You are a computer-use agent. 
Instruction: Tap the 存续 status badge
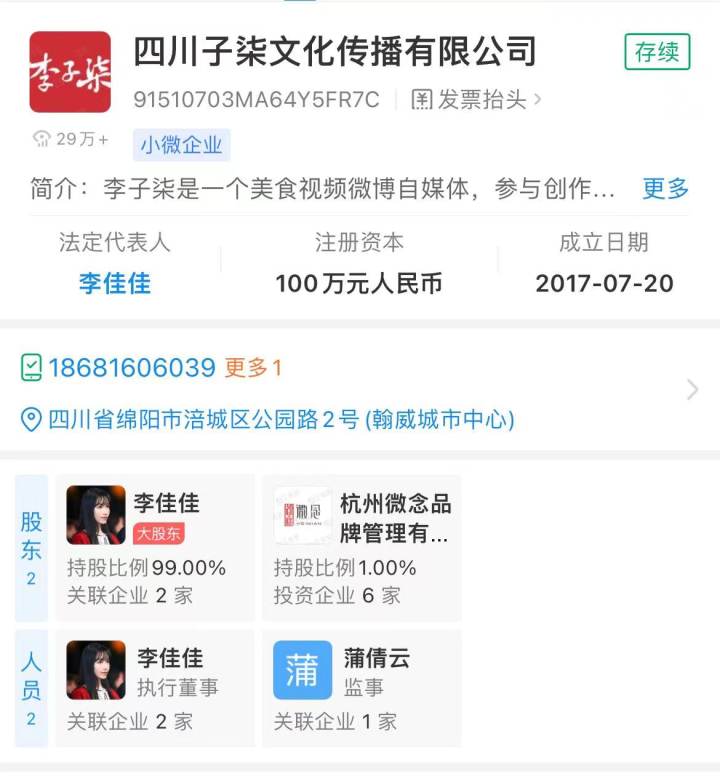tap(657, 52)
